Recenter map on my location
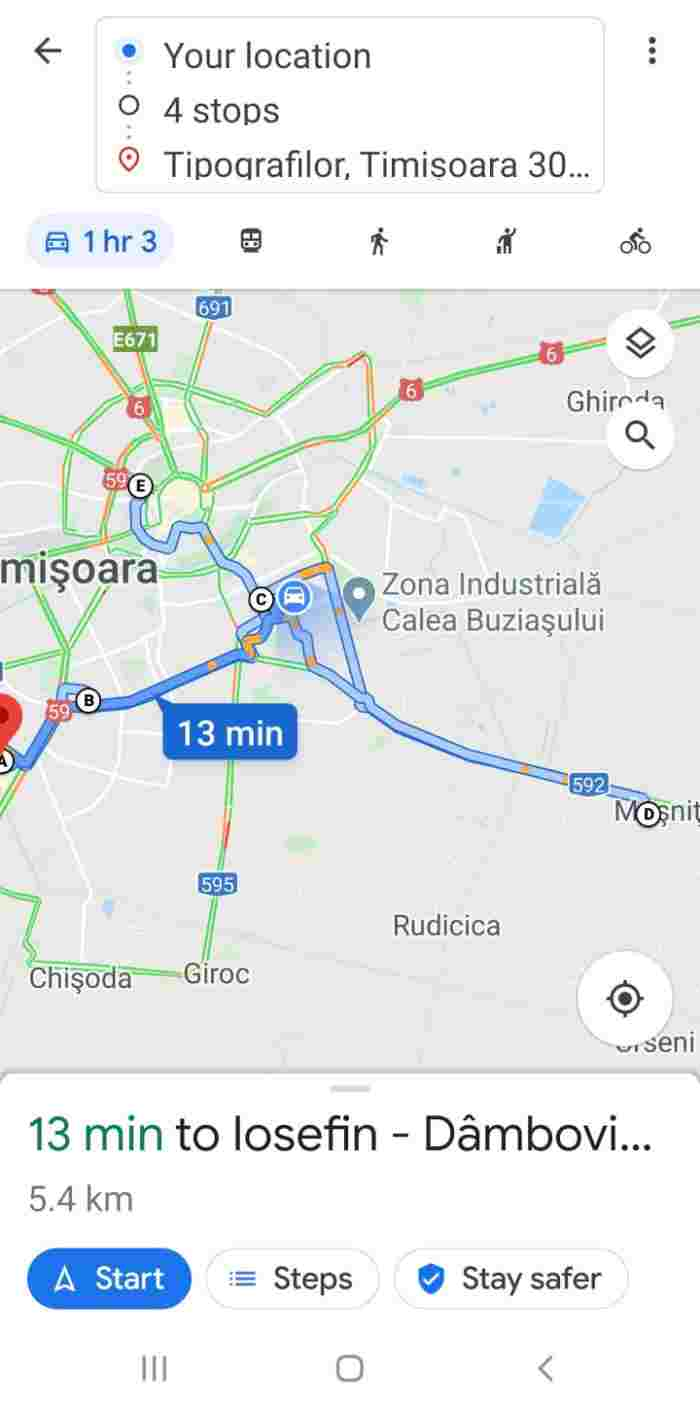The height and width of the screenshot is (1408, 700). [625, 998]
